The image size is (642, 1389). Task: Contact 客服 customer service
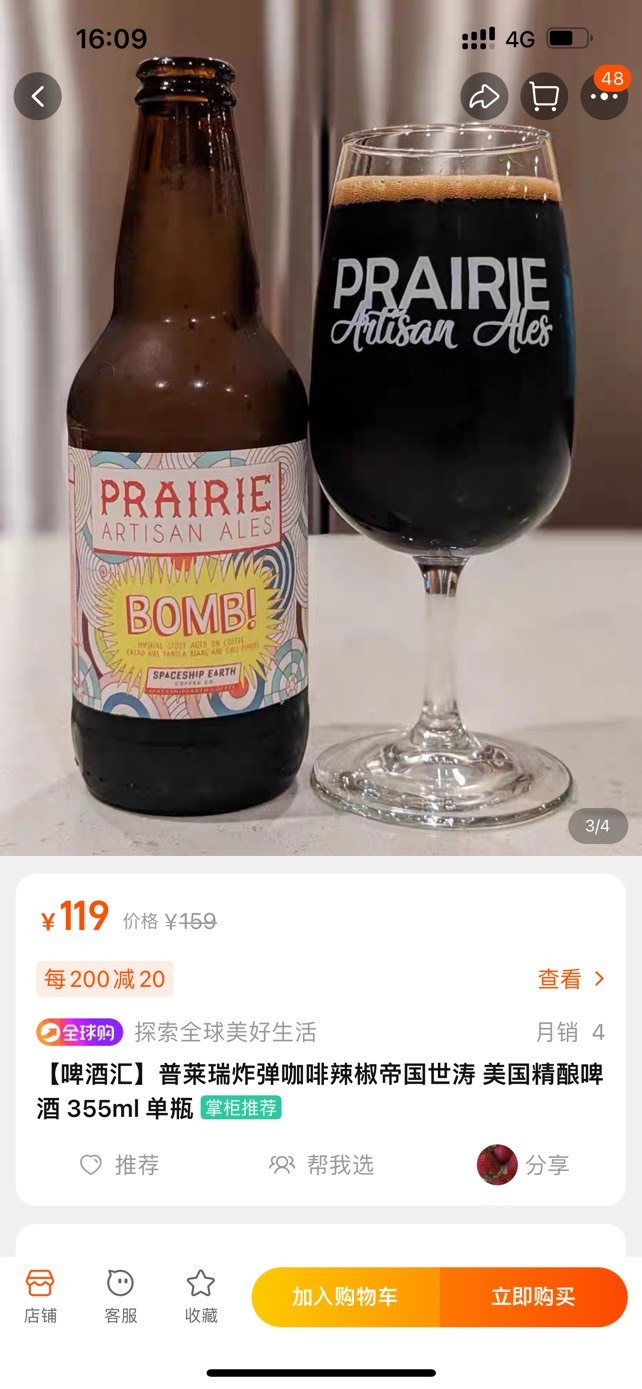pyautogui.click(x=121, y=1297)
